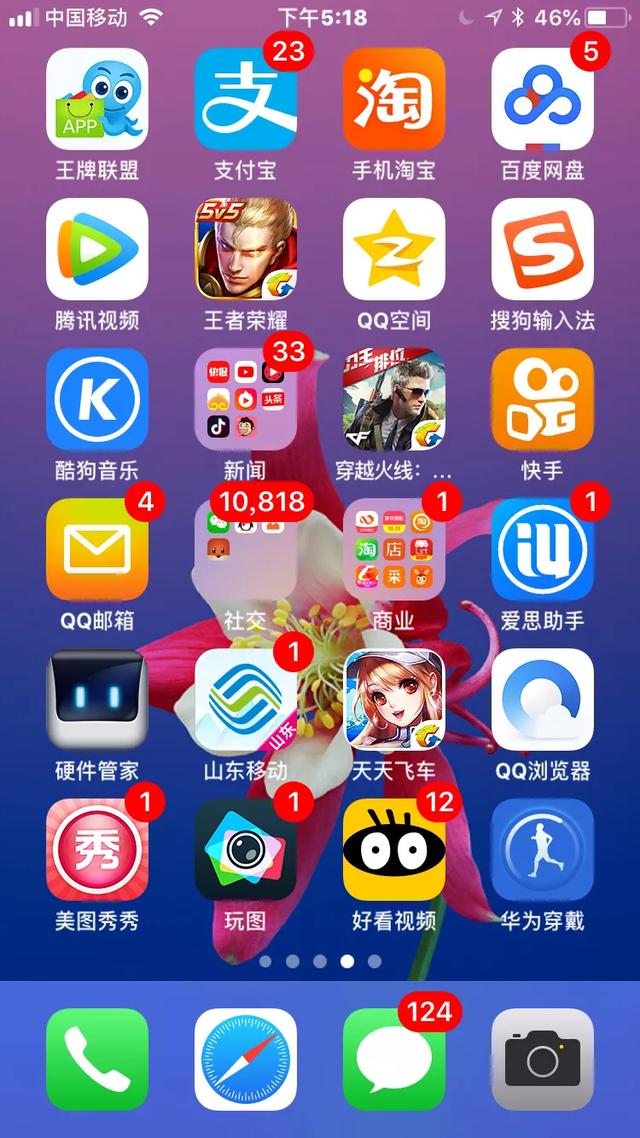Launch 手机淘宝
The height and width of the screenshot is (1138, 640).
[394, 98]
